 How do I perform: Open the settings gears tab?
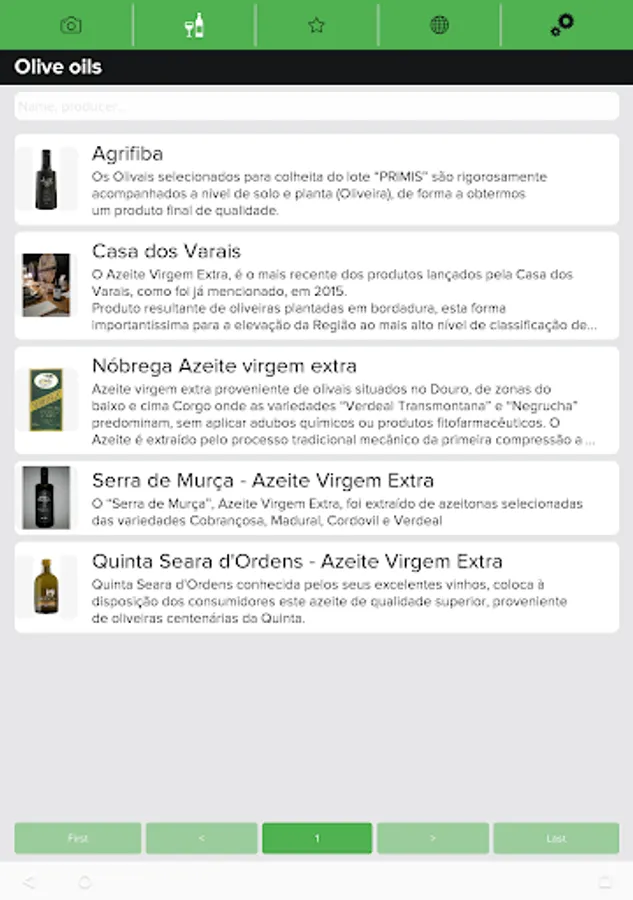coord(562,25)
